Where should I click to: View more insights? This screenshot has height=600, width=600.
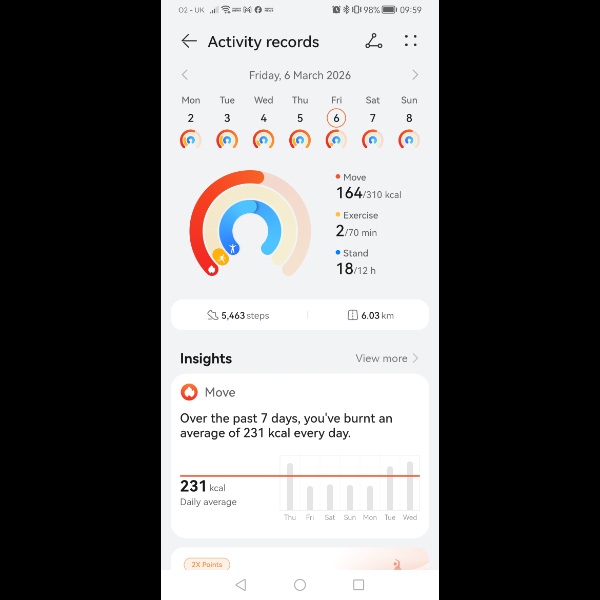pyautogui.click(x=386, y=358)
